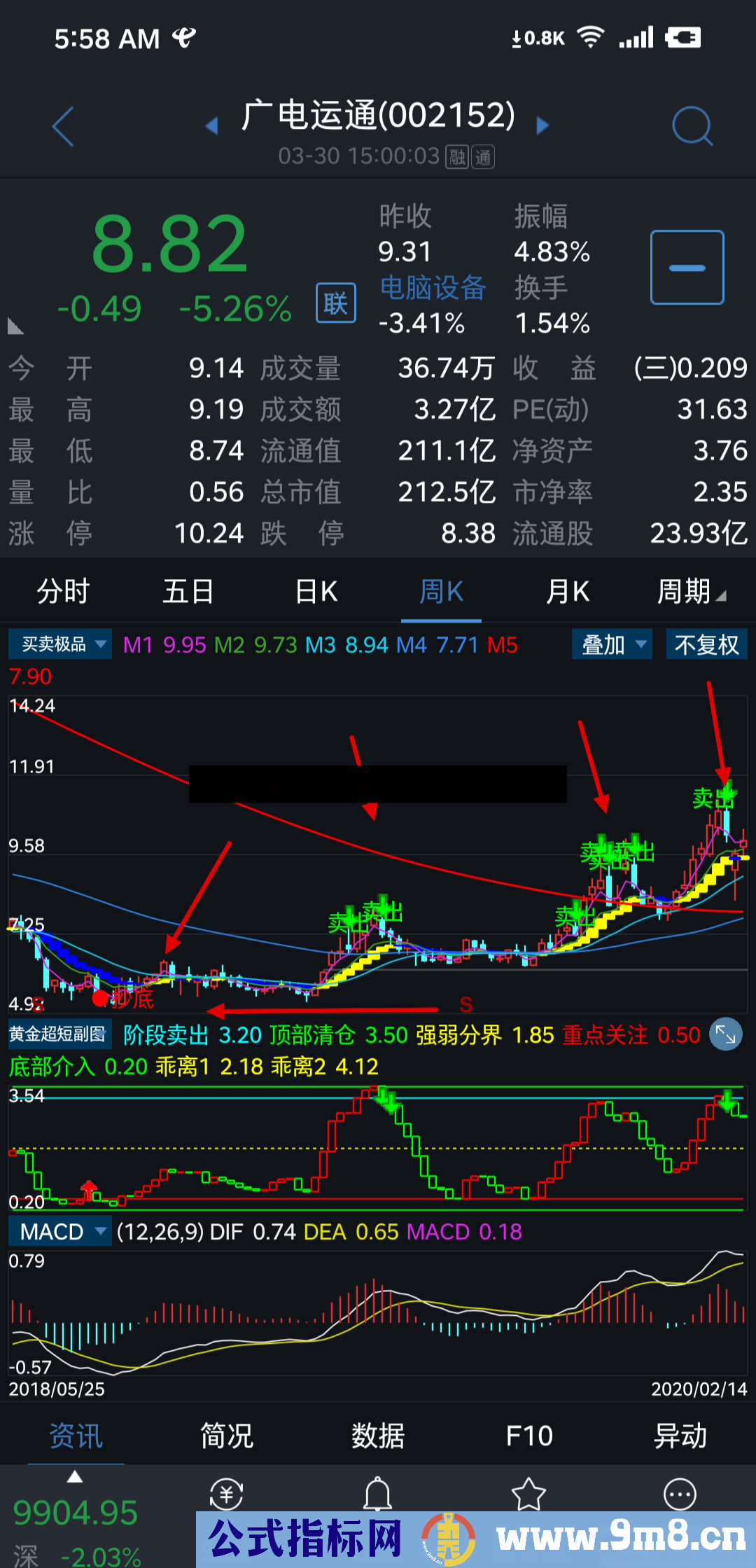Viewport: 756px width, 1568px height.
Task: Expand 黄金超短副图 indicator to fullscreen
Action: 726,1034
